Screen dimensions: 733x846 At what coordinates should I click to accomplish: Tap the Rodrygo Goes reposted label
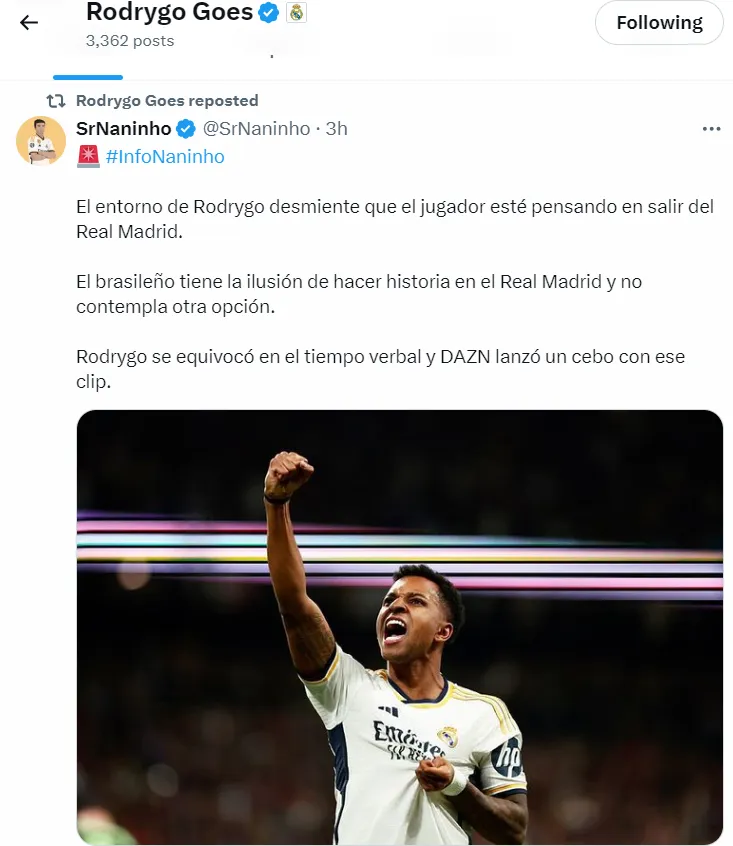167,100
